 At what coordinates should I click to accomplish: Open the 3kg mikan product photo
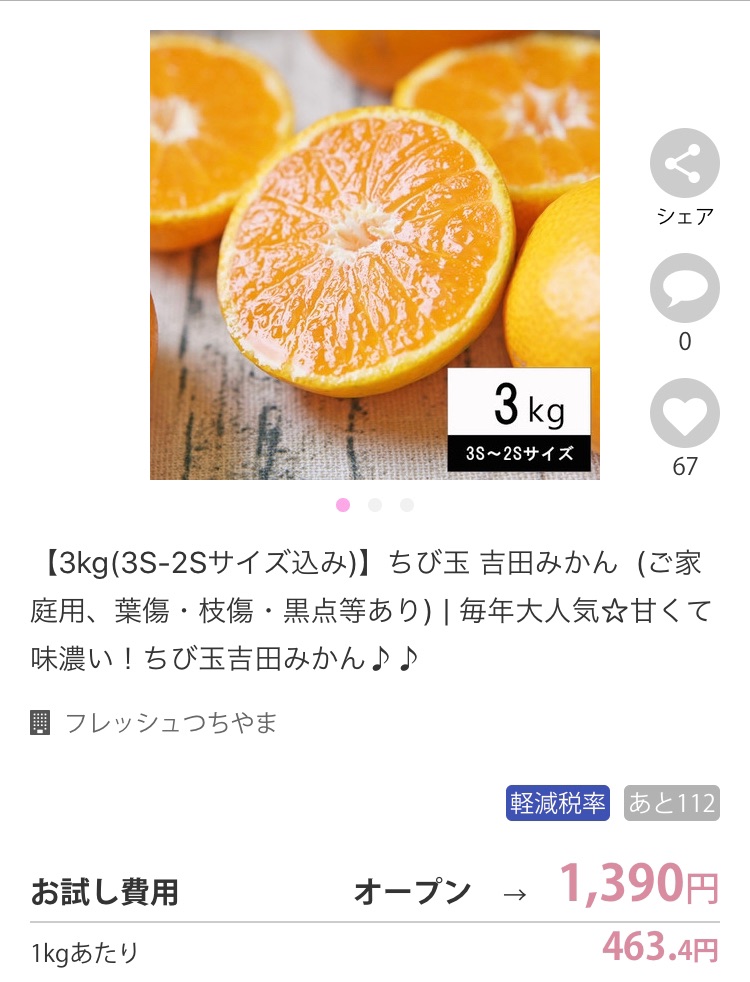pos(375,255)
